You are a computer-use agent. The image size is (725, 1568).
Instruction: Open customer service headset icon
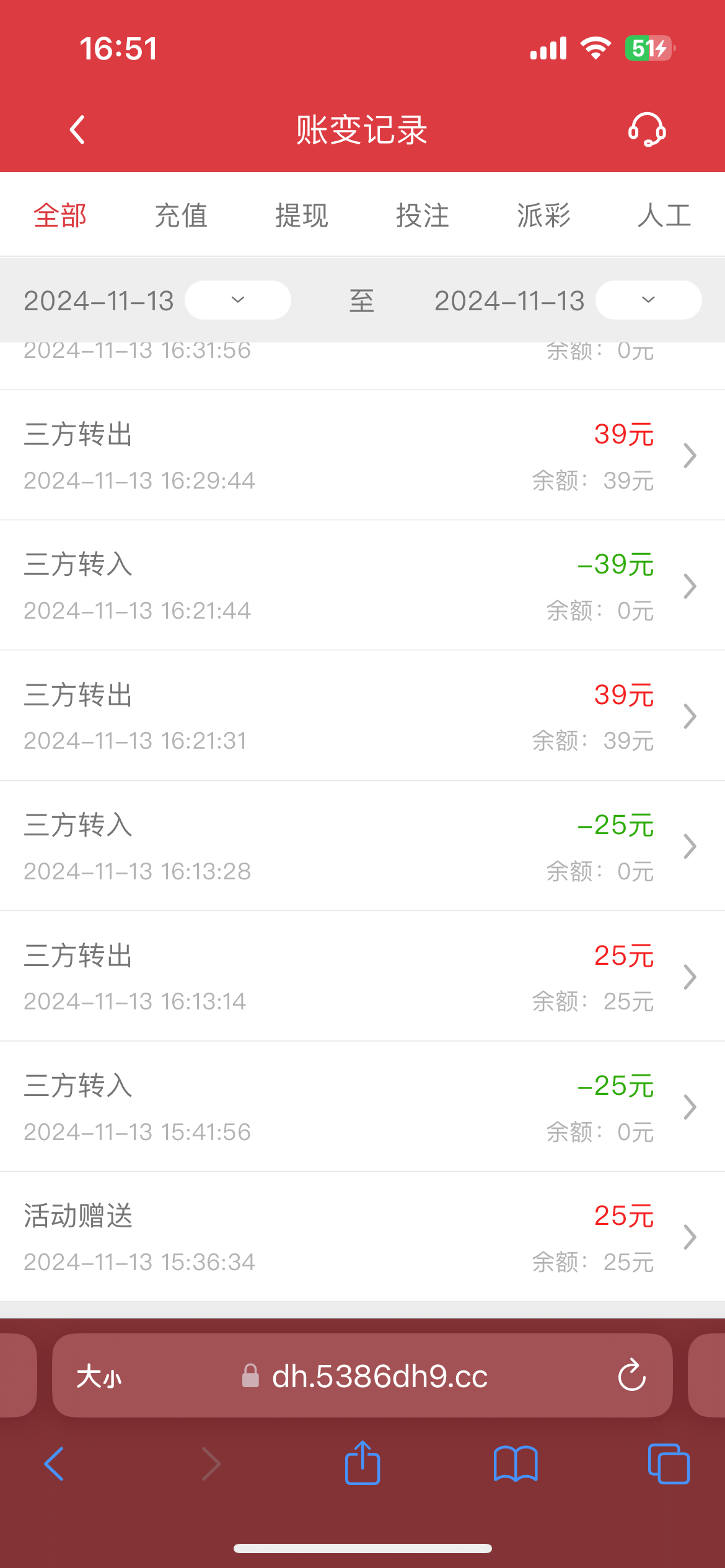pyautogui.click(x=647, y=129)
